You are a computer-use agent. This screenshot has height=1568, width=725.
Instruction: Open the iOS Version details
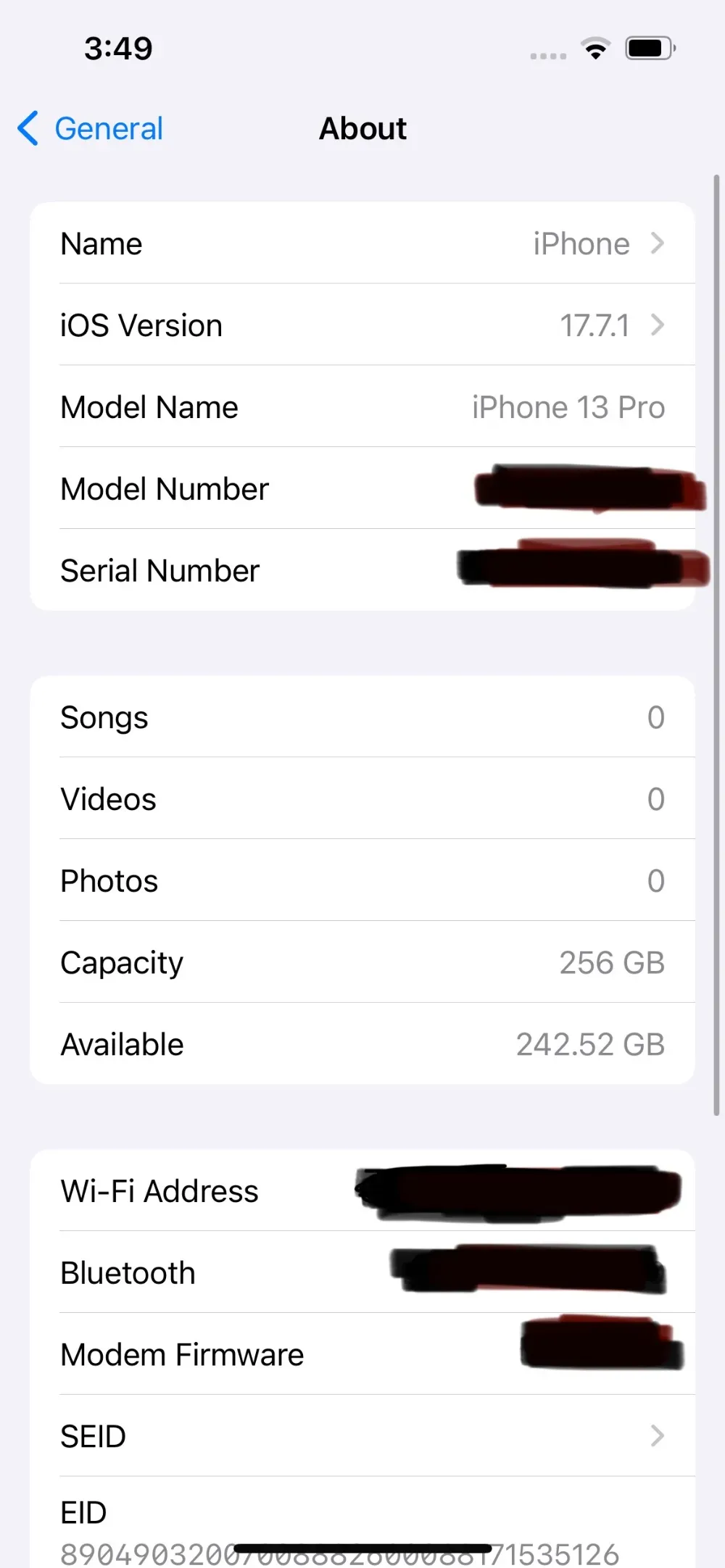tap(362, 325)
